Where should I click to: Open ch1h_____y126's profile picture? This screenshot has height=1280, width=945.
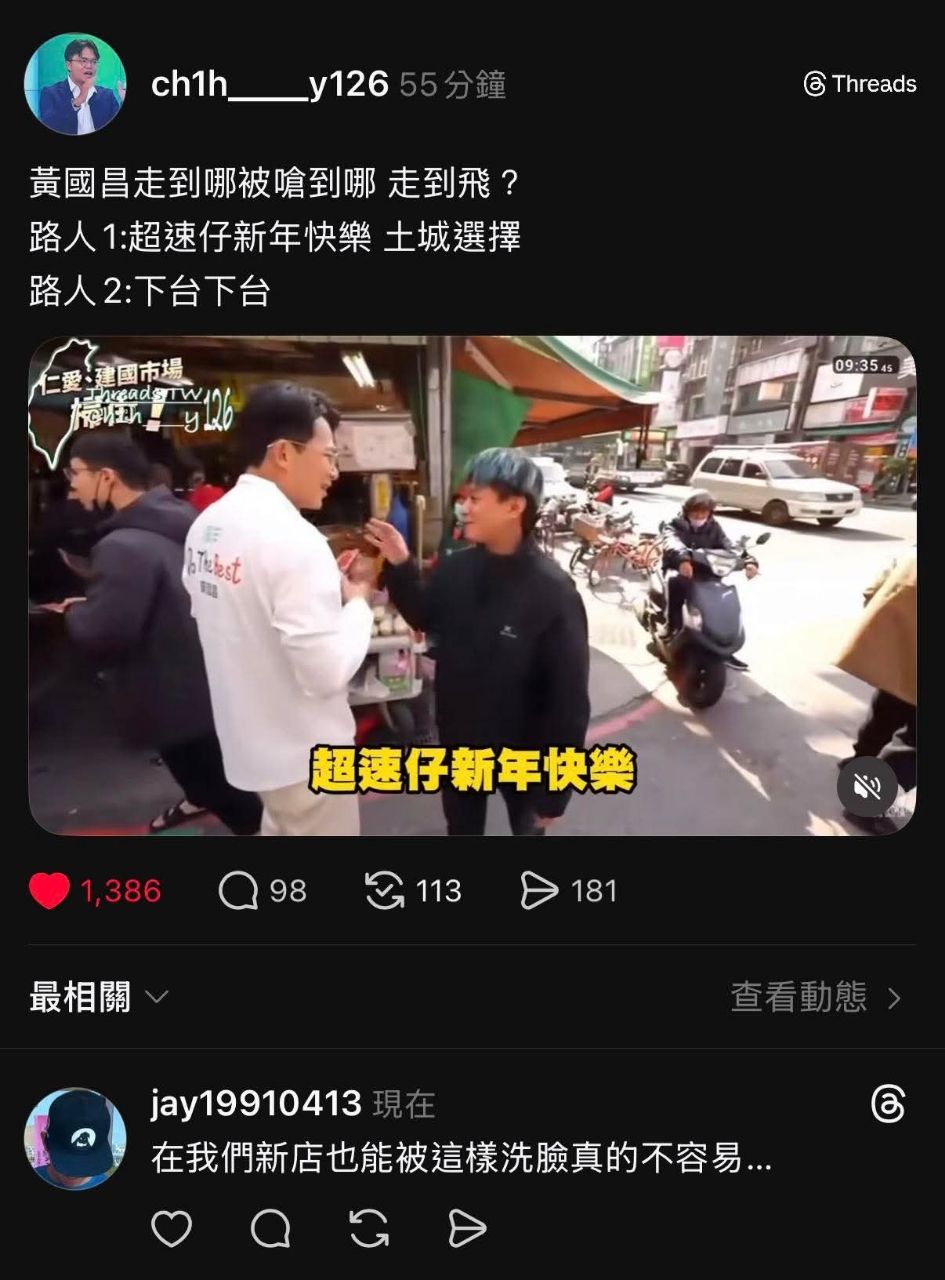coord(75,85)
